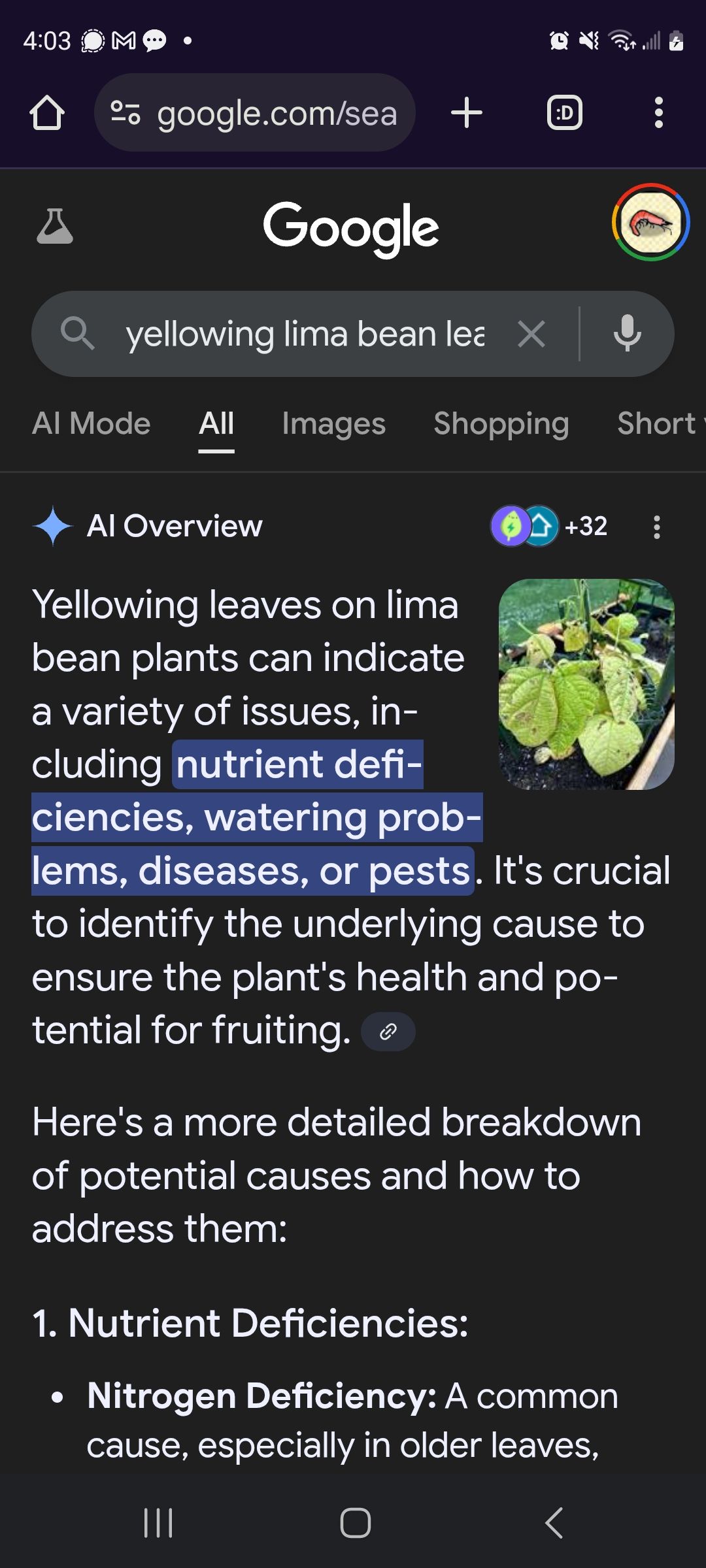Viewport: 706px width, 1568px height.
Task: Open the lima bean plant image
Action: coord(586,684)
